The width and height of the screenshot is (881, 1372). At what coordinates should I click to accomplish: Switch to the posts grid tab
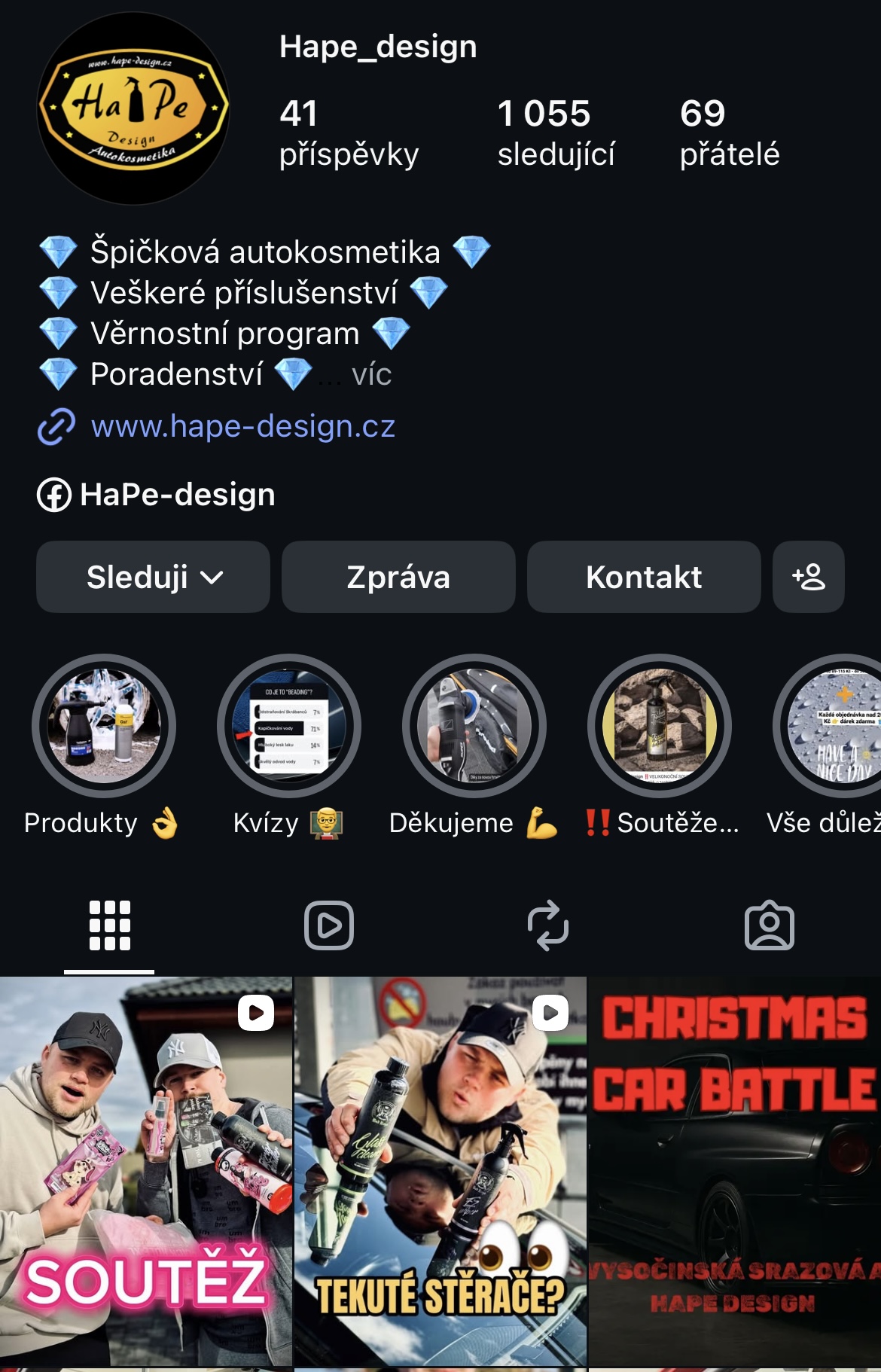tap(110, 925)
